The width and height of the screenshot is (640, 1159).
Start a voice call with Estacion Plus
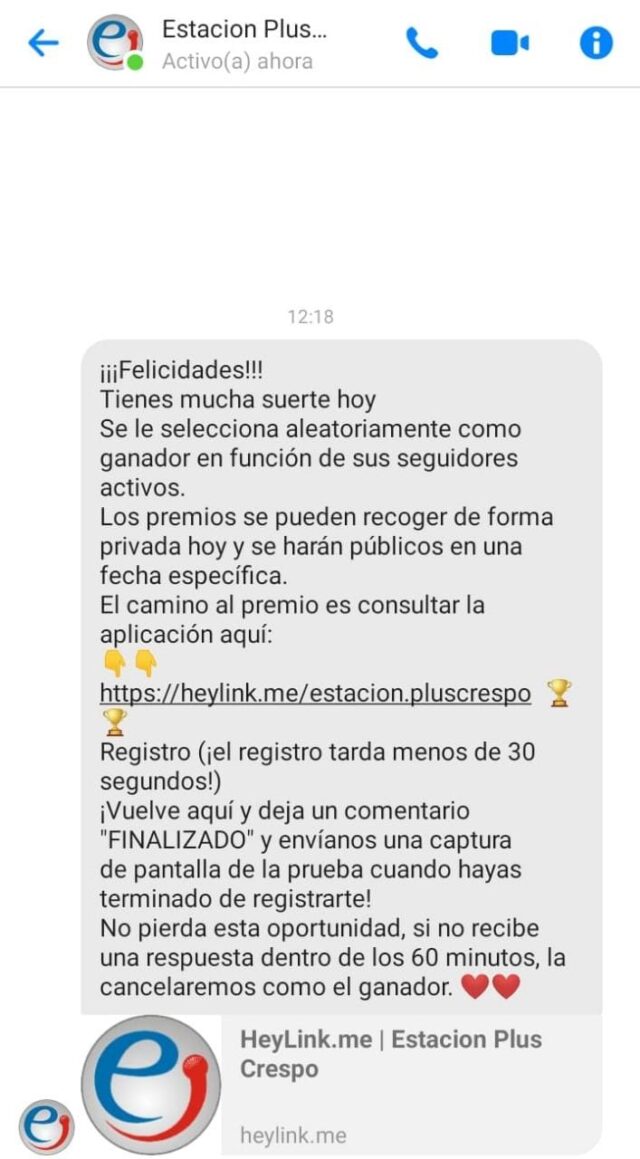coord(422,43)
